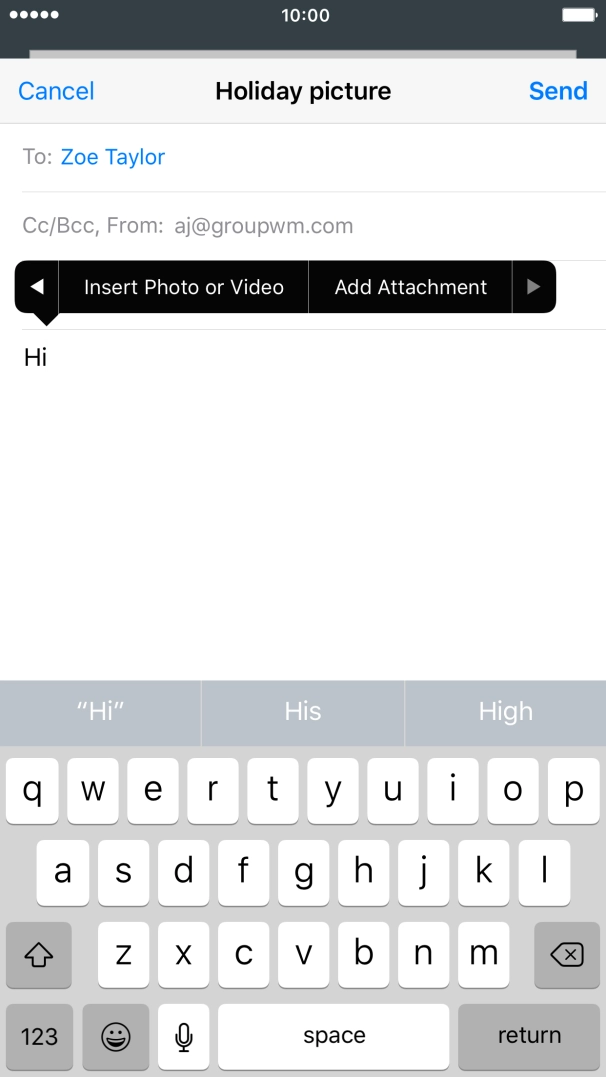This screenshot has height=1077, width=606.
Task: Open the Cc/Bcc, From field
Action: point(303,226)
